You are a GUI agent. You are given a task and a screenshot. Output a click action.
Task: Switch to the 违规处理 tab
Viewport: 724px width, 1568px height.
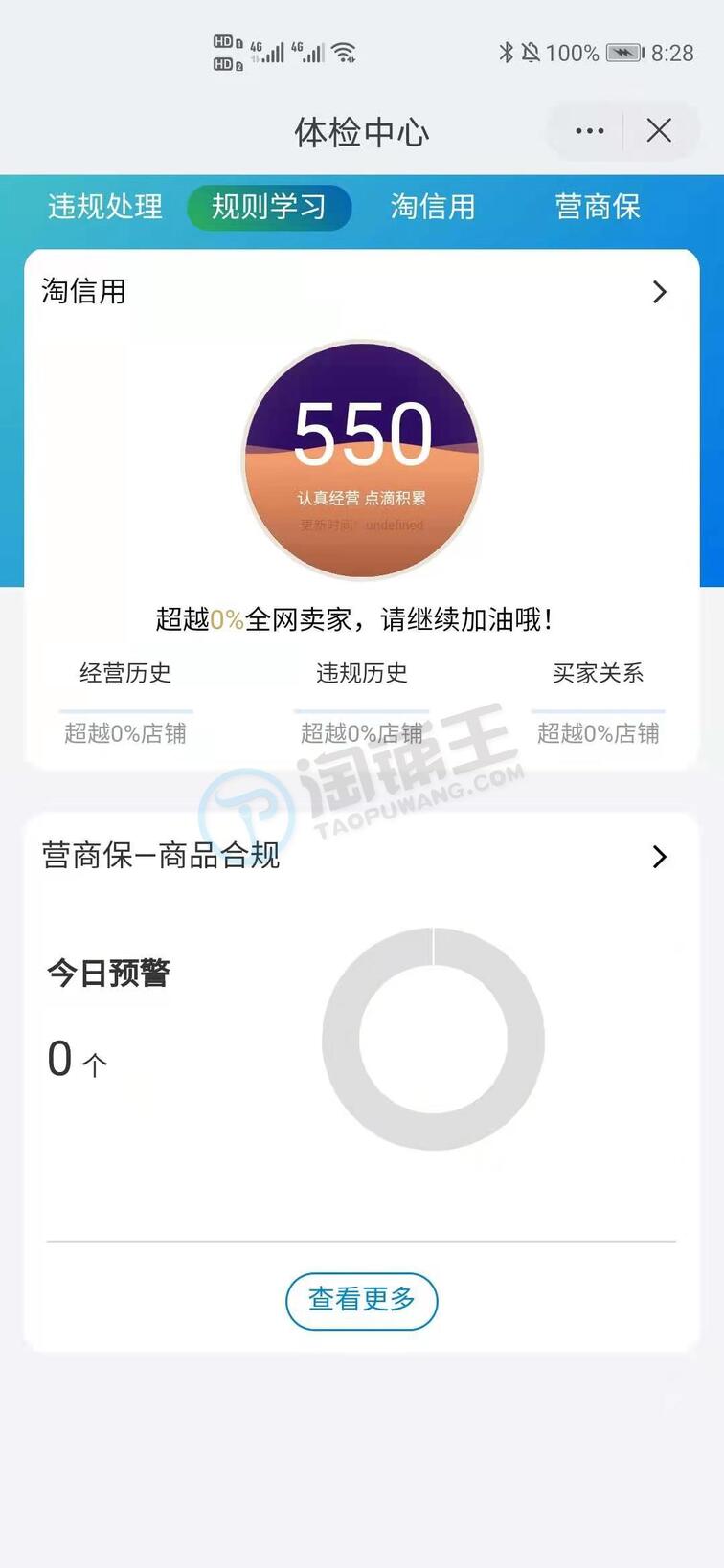105,207
